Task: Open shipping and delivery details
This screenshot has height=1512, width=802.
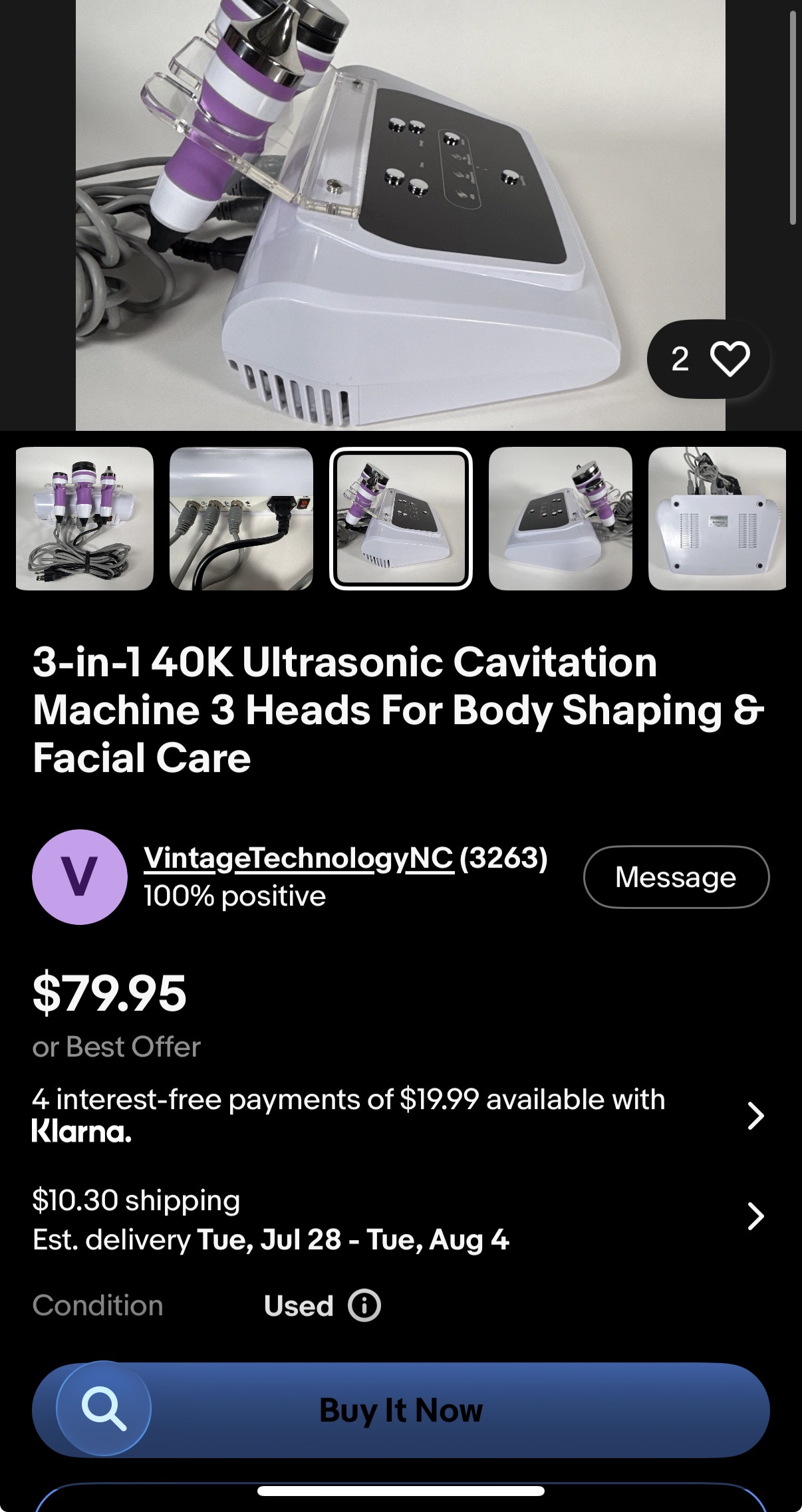Action: point(400,1219)
